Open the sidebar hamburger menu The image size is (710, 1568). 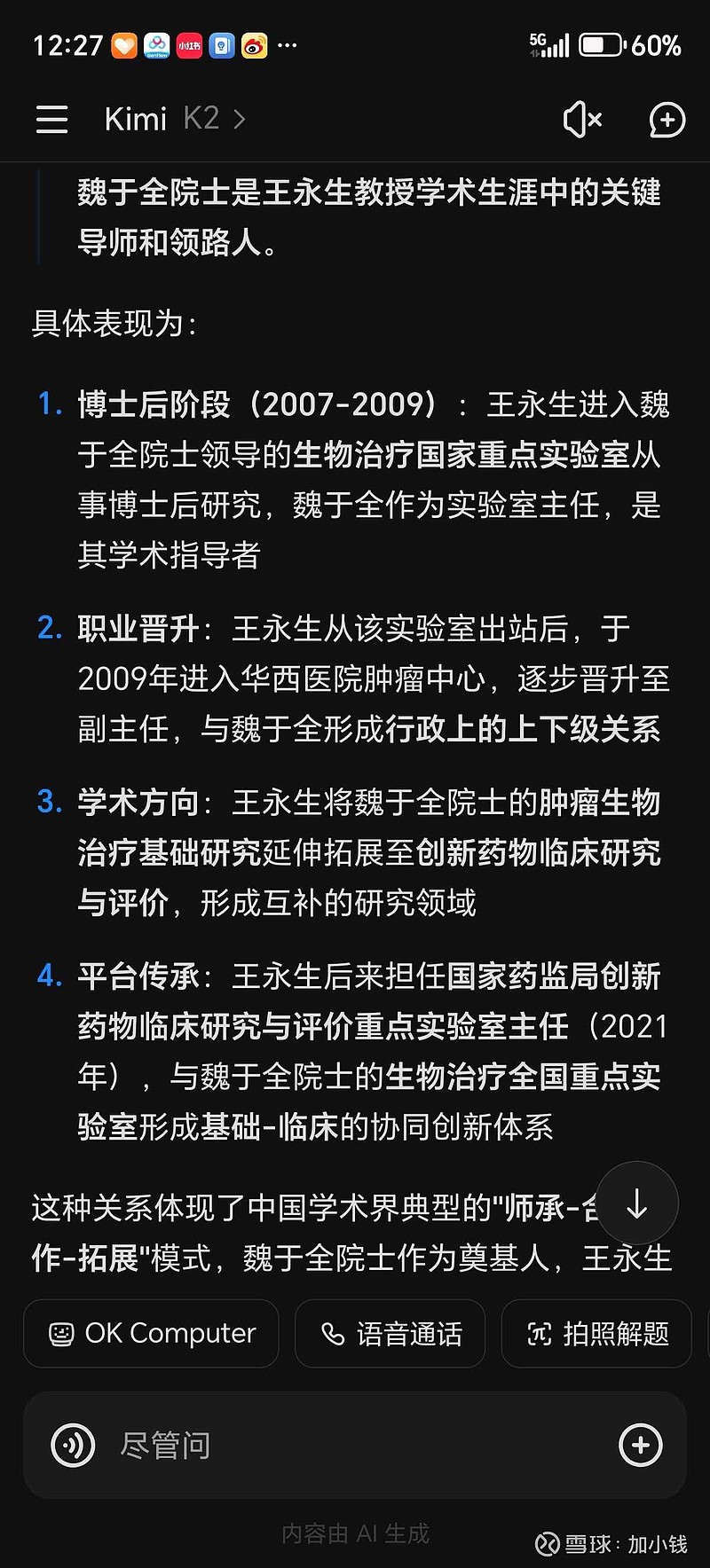point(51,120)
